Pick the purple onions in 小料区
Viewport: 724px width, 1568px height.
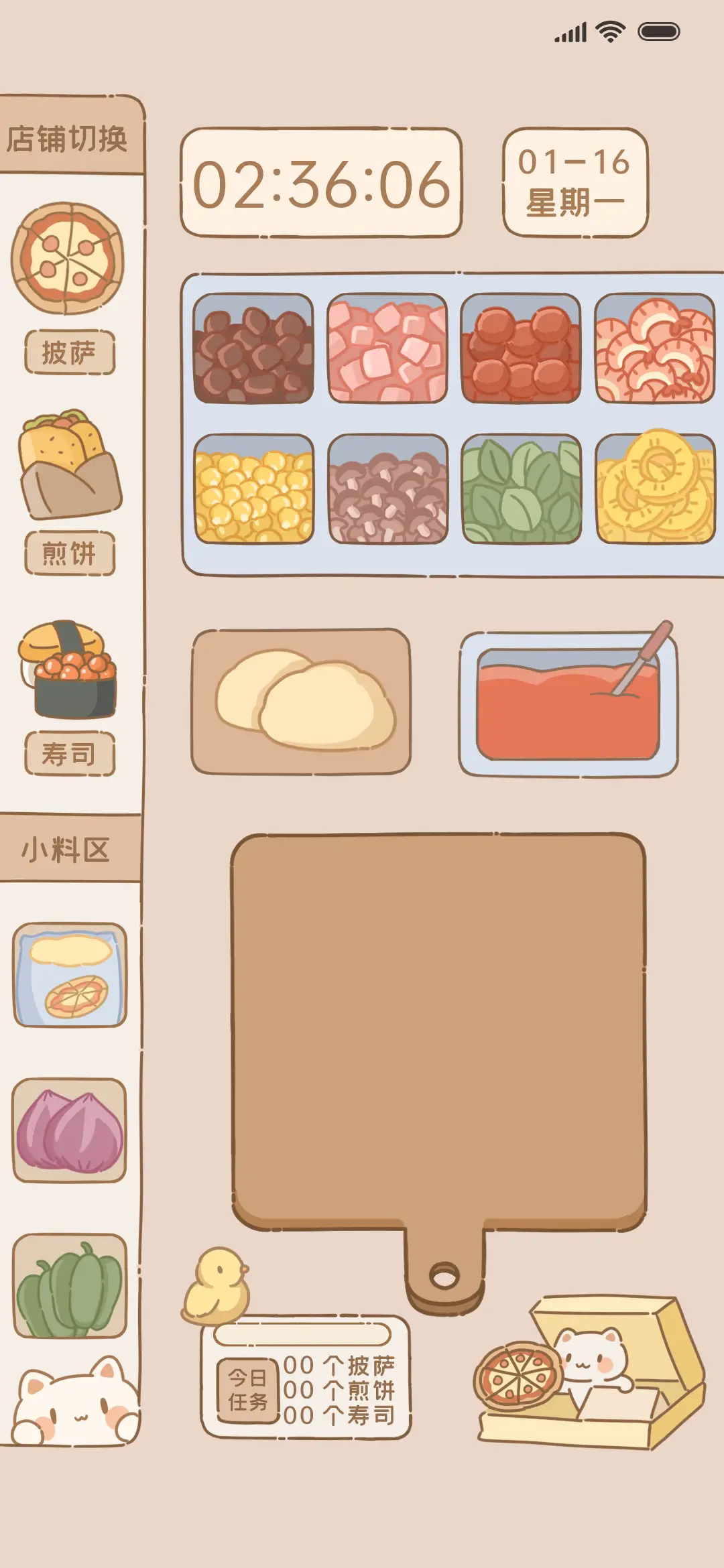(70, 1130)
